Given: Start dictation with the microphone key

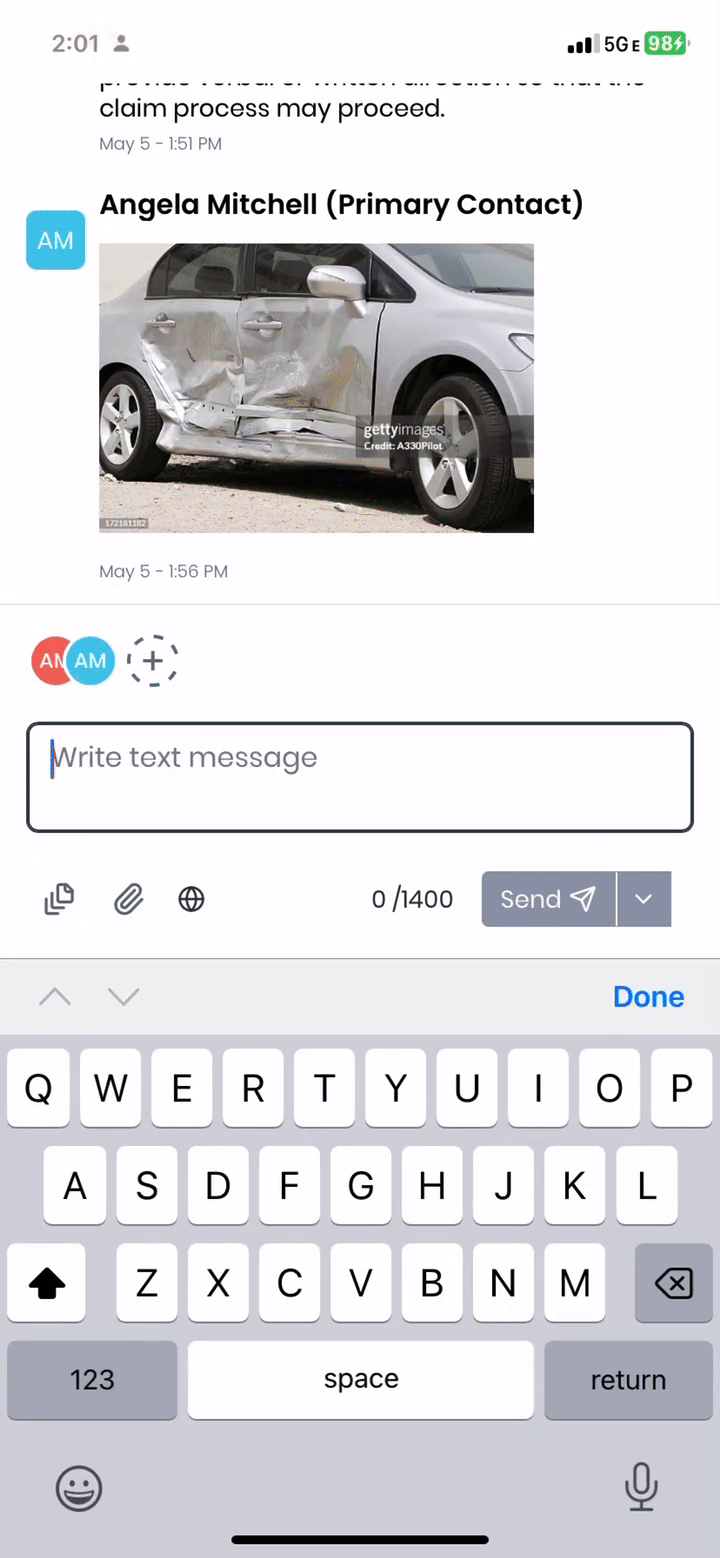Looking at the screenshot, I should point(640,1487).
